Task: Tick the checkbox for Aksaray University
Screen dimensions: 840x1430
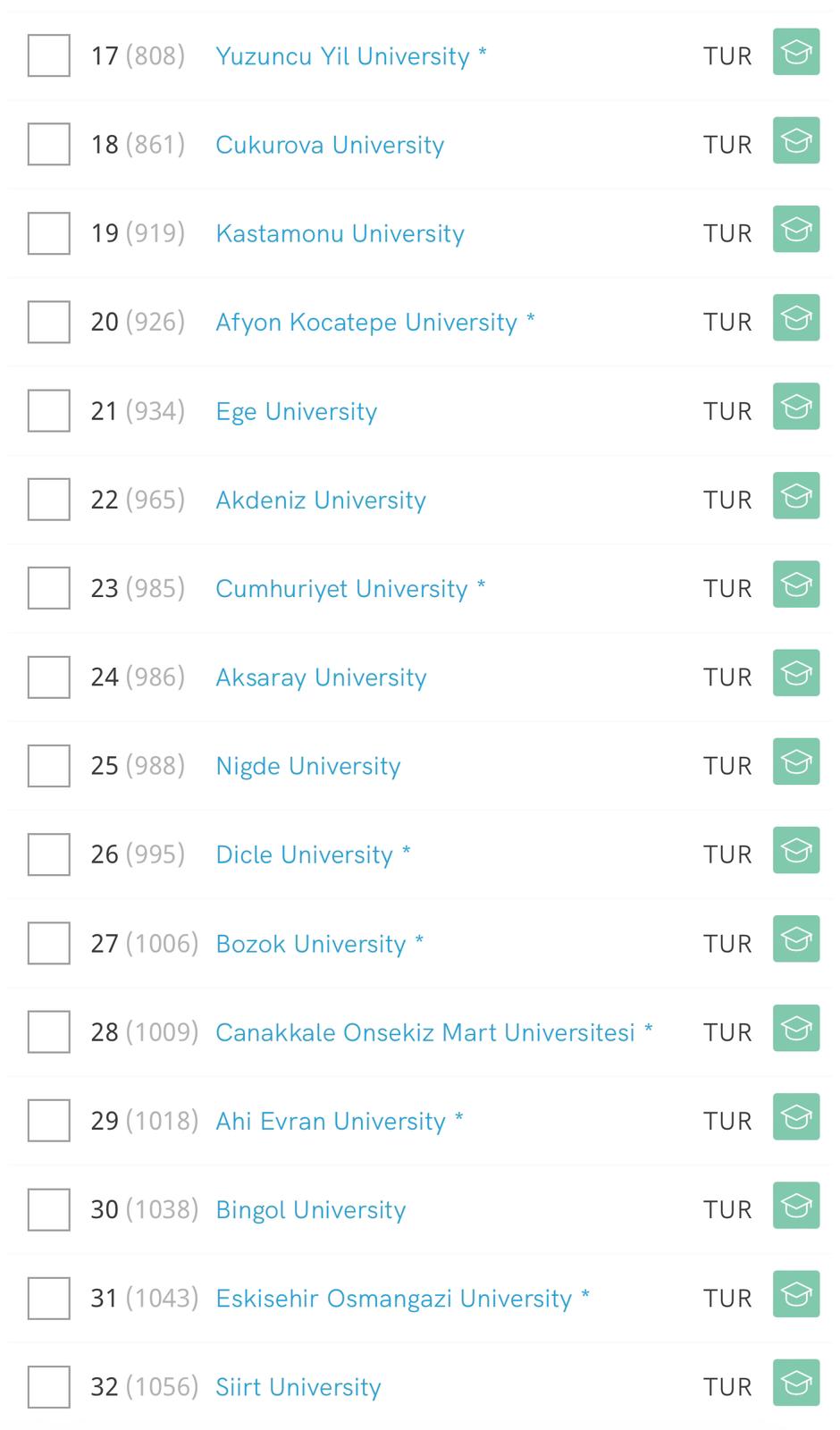Action: coord(49,677)
